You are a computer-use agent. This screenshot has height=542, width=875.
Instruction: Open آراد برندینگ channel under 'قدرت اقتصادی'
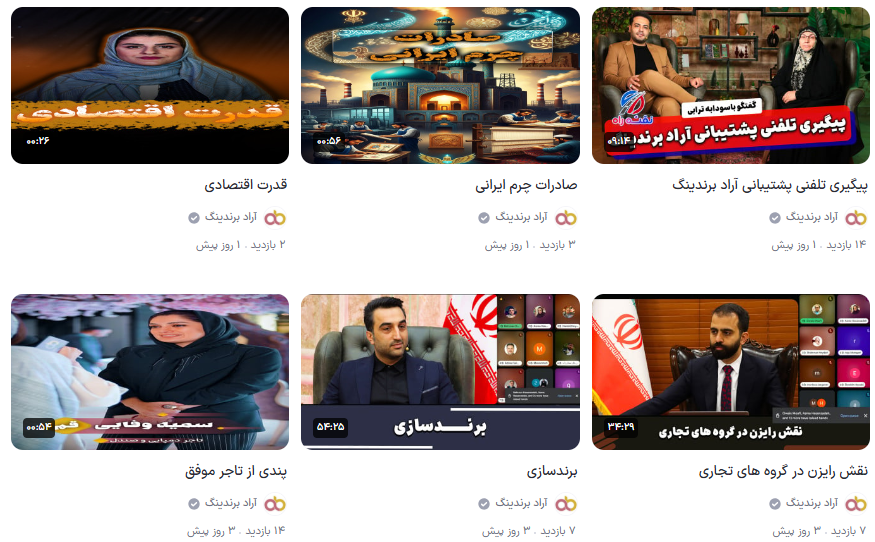[231, 217]
